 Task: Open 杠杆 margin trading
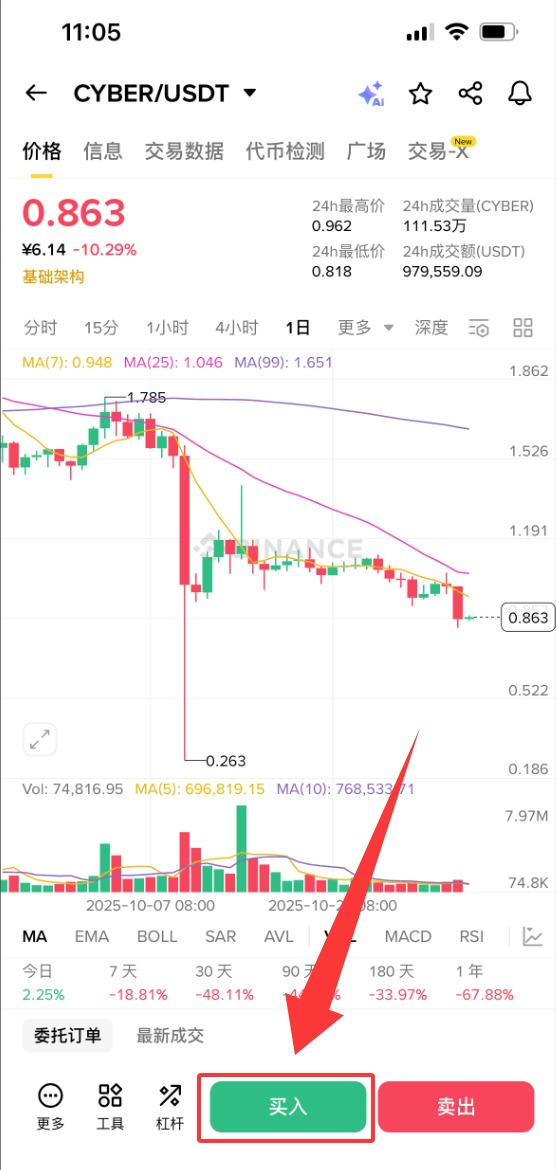point(170,1107)
